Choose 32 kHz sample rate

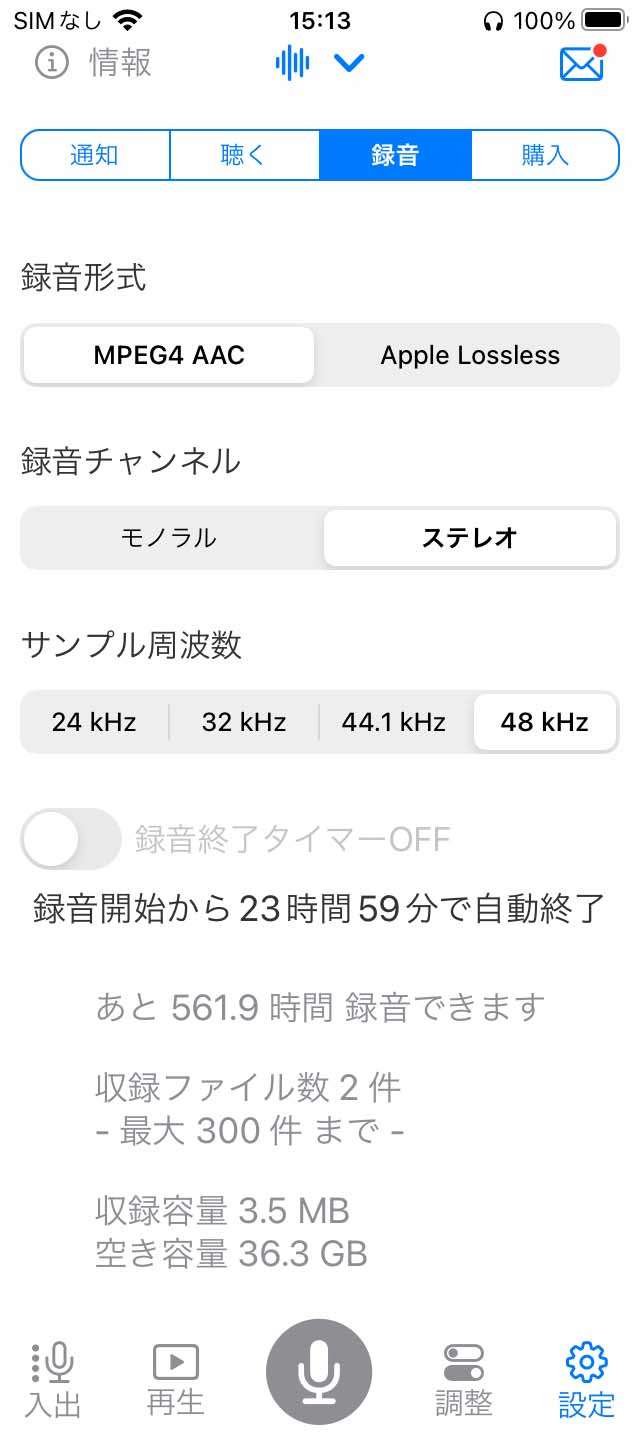[244, 722]
